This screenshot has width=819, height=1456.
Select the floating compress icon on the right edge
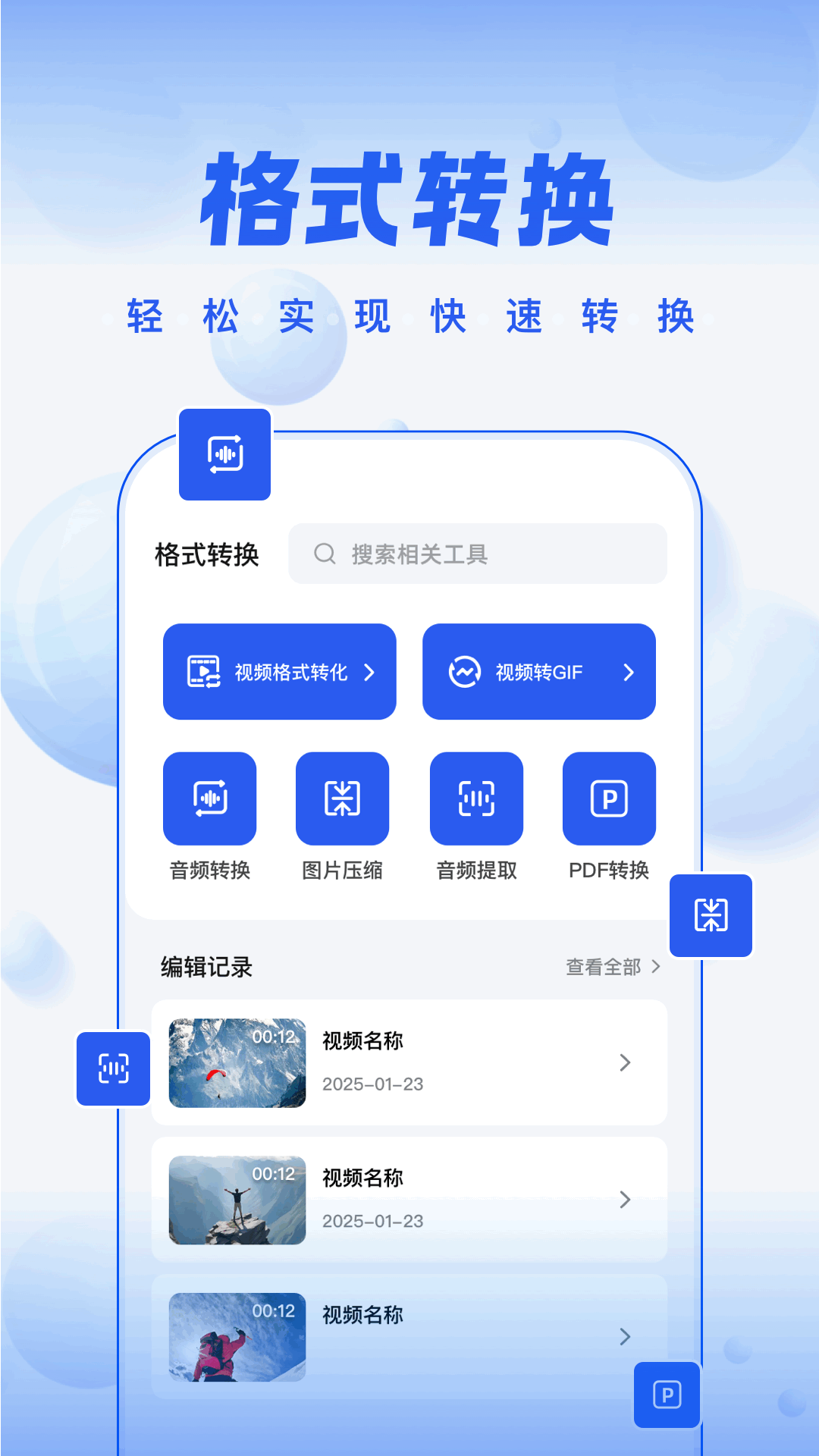[711, 915]
